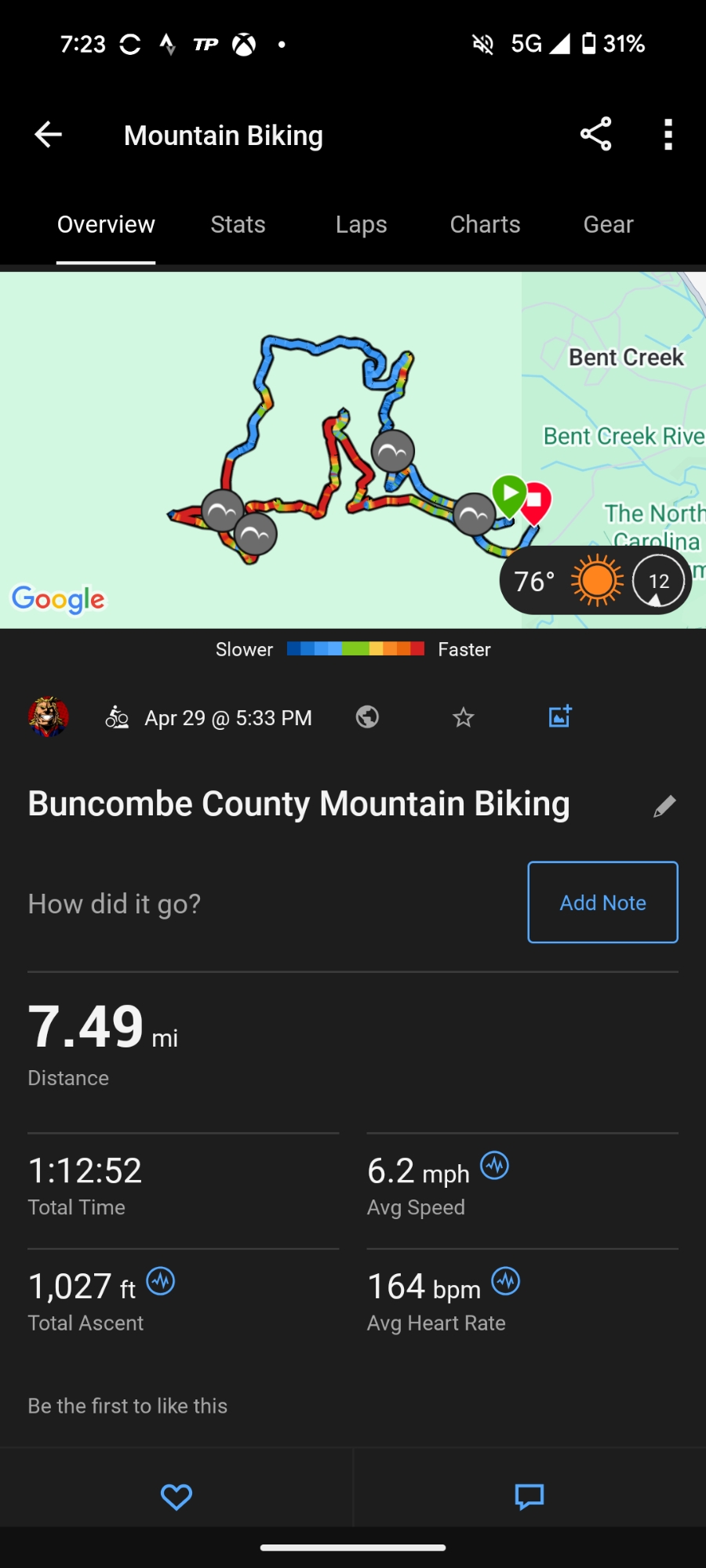Mark activity as favorite with star
Viewport: 706px width, 1568px height.
(464, 717)
